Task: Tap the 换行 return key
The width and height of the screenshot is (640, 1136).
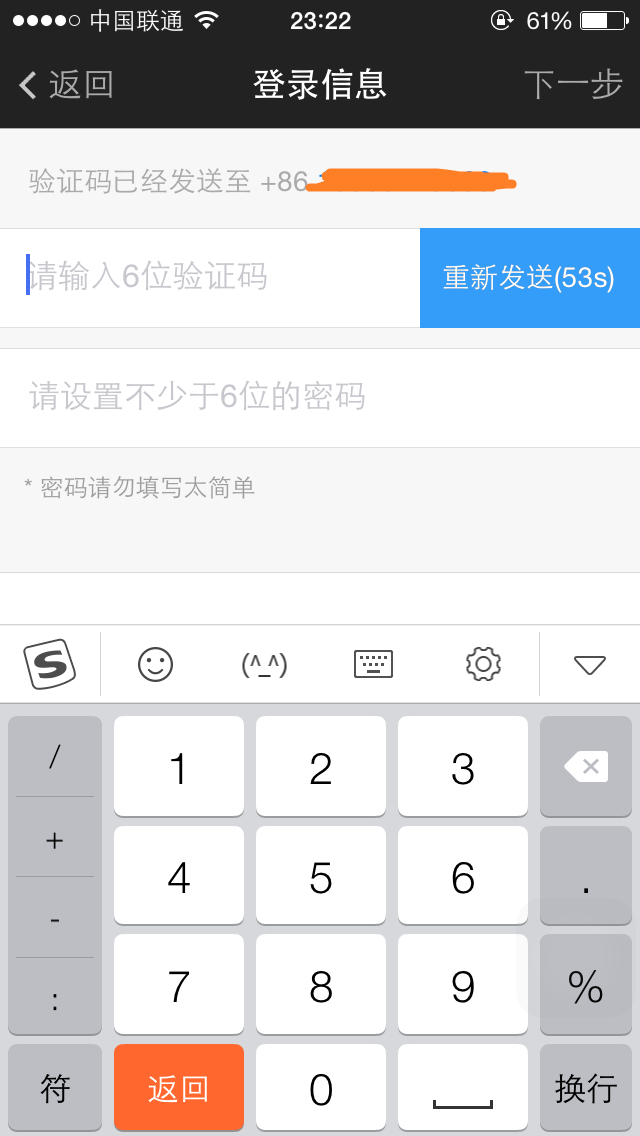Action: (x=586, y=1087)
